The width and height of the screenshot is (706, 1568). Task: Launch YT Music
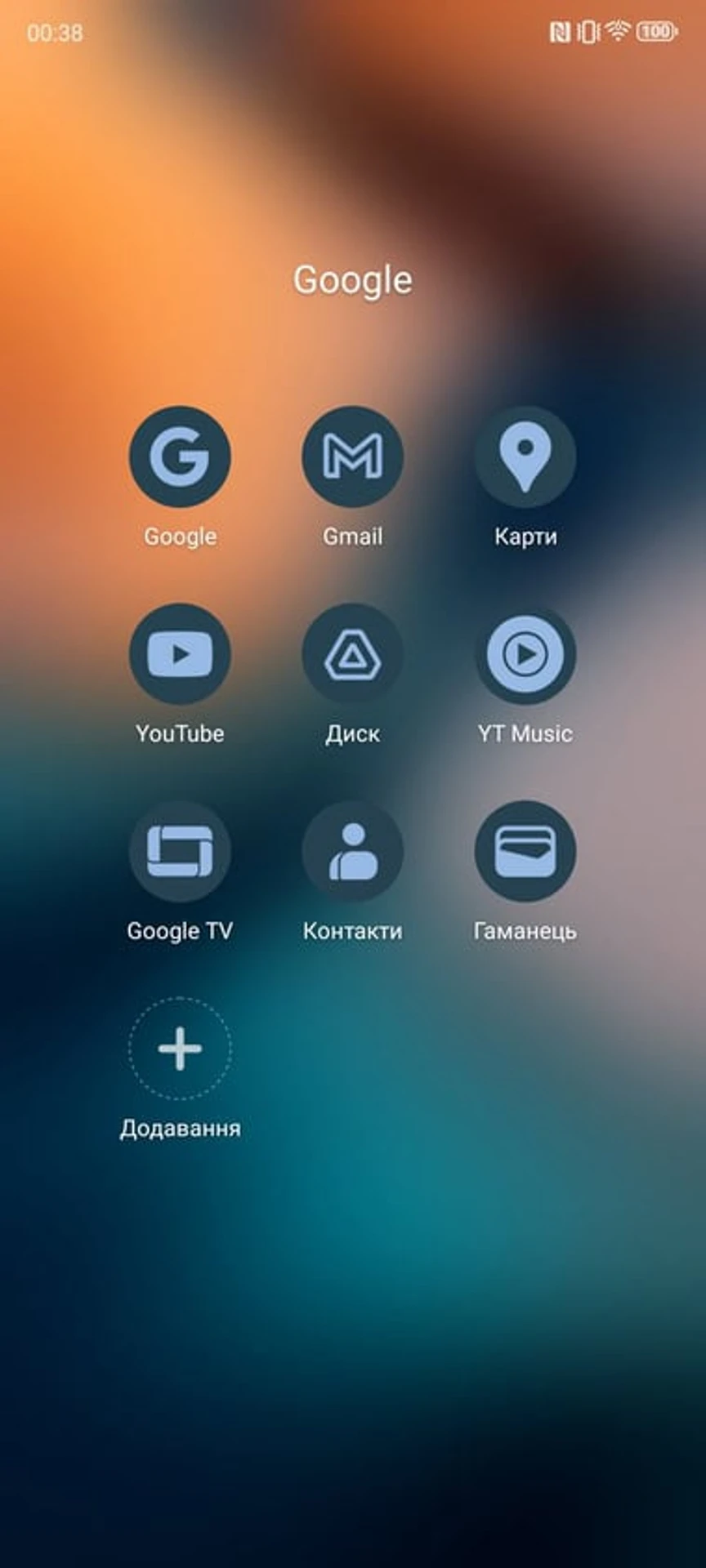pos(525,654)
